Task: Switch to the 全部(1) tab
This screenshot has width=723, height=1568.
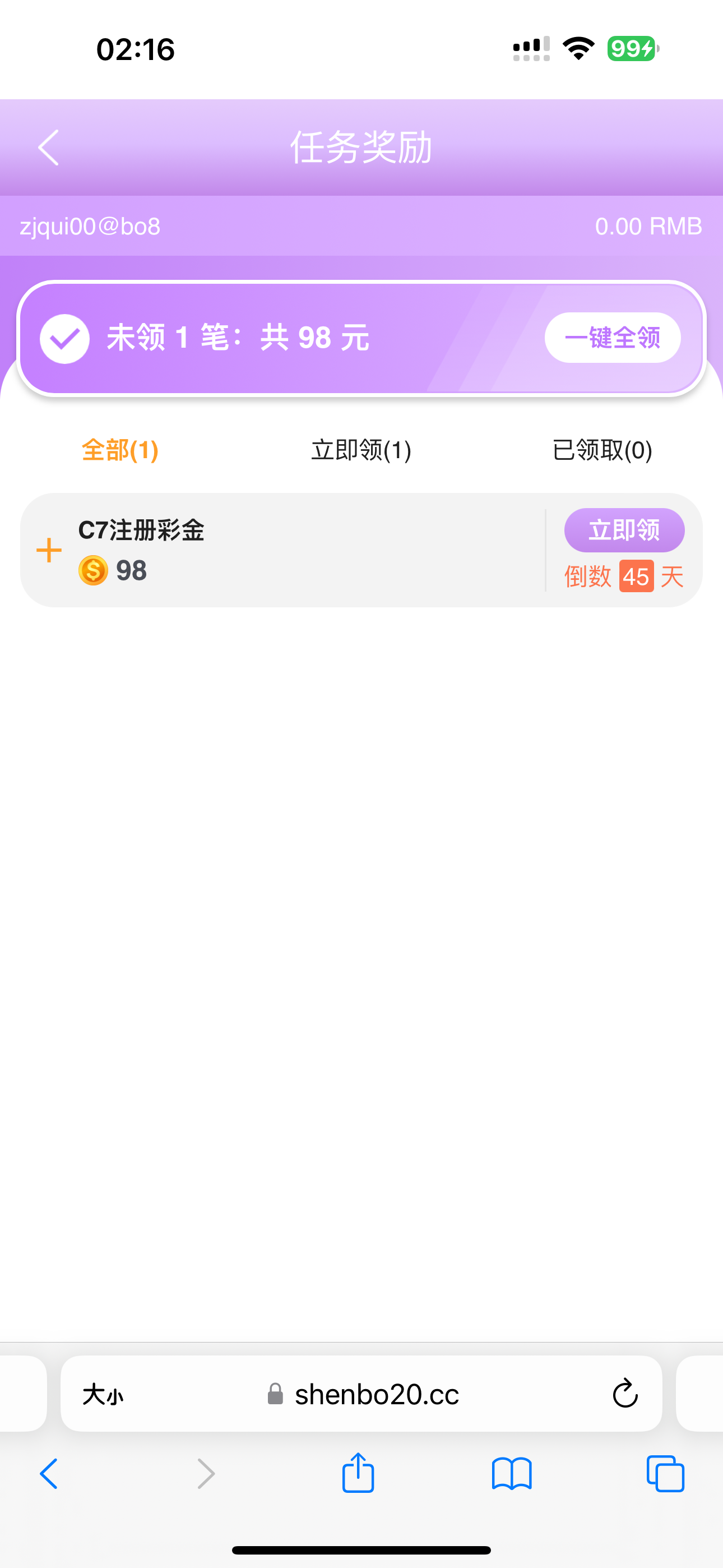Action: coord(120,450)
